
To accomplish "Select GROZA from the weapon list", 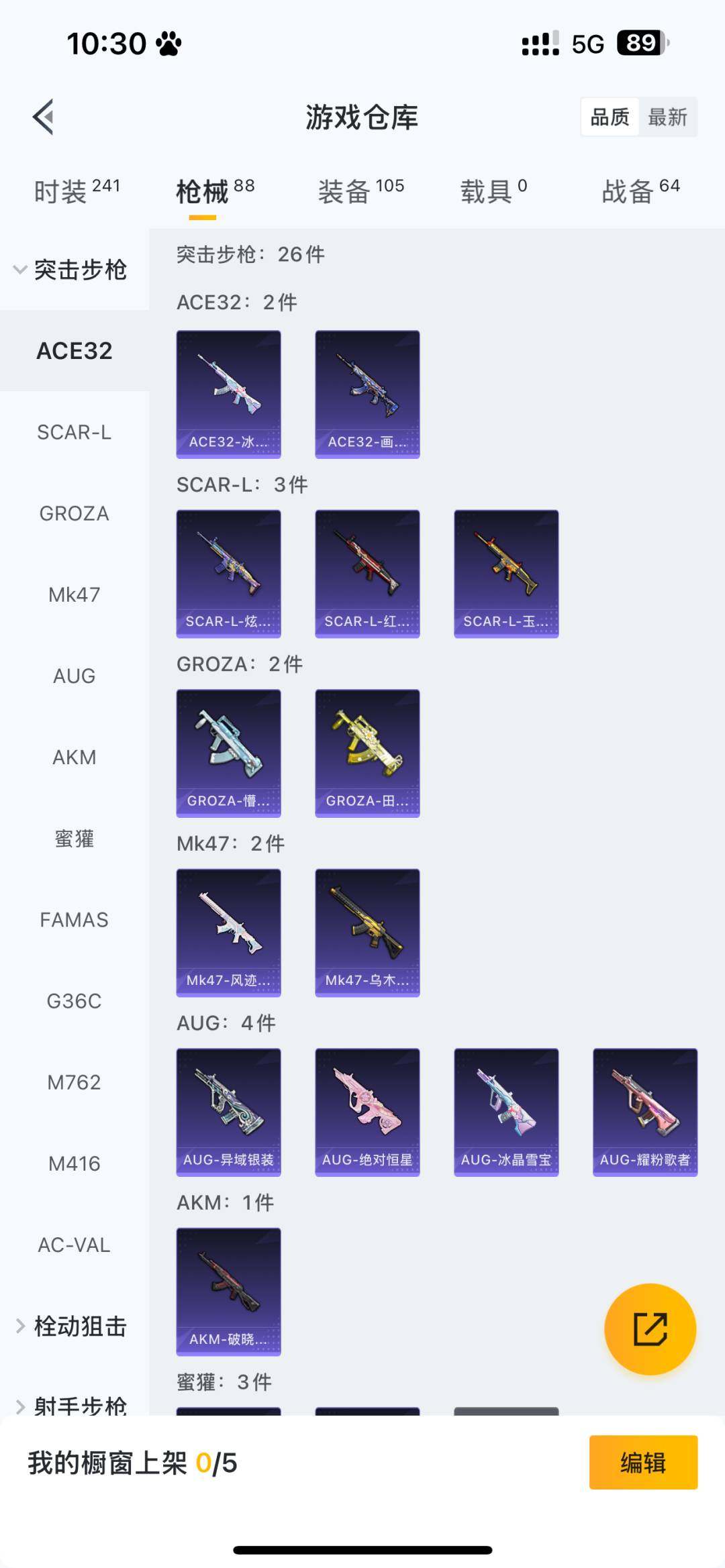I will coord(74,514).
